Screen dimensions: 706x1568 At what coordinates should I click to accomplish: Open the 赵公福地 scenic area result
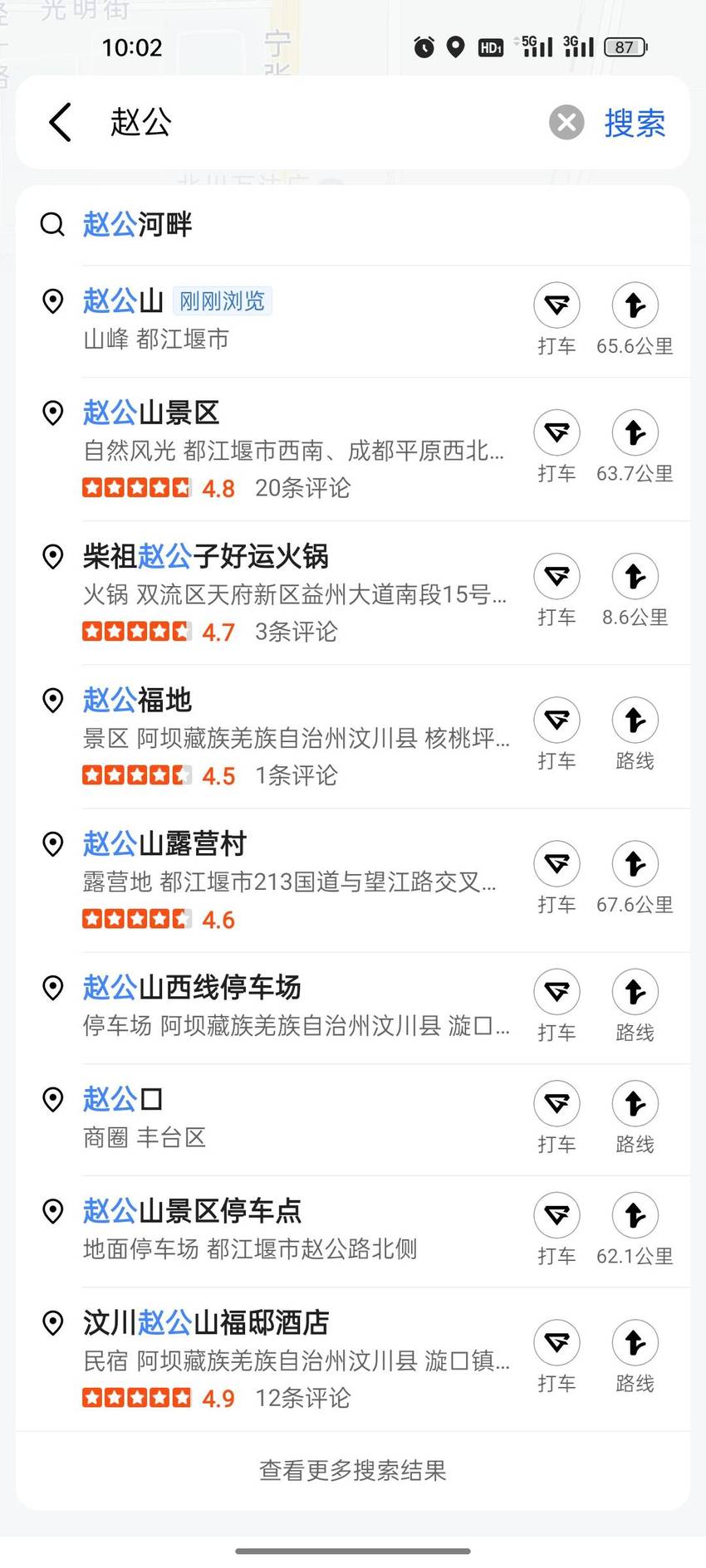(274, 735)
